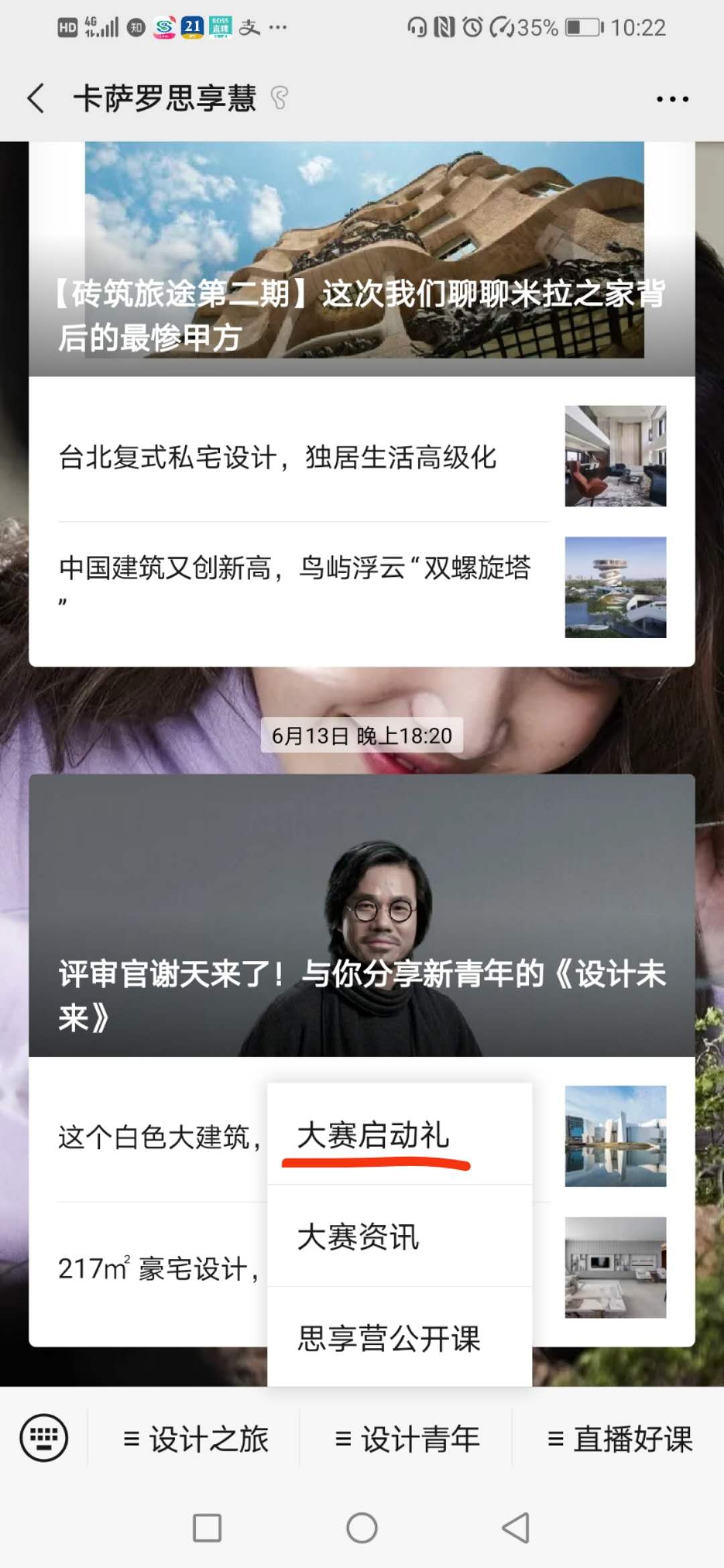Switch to keyboard input mode

(44, 1438)
